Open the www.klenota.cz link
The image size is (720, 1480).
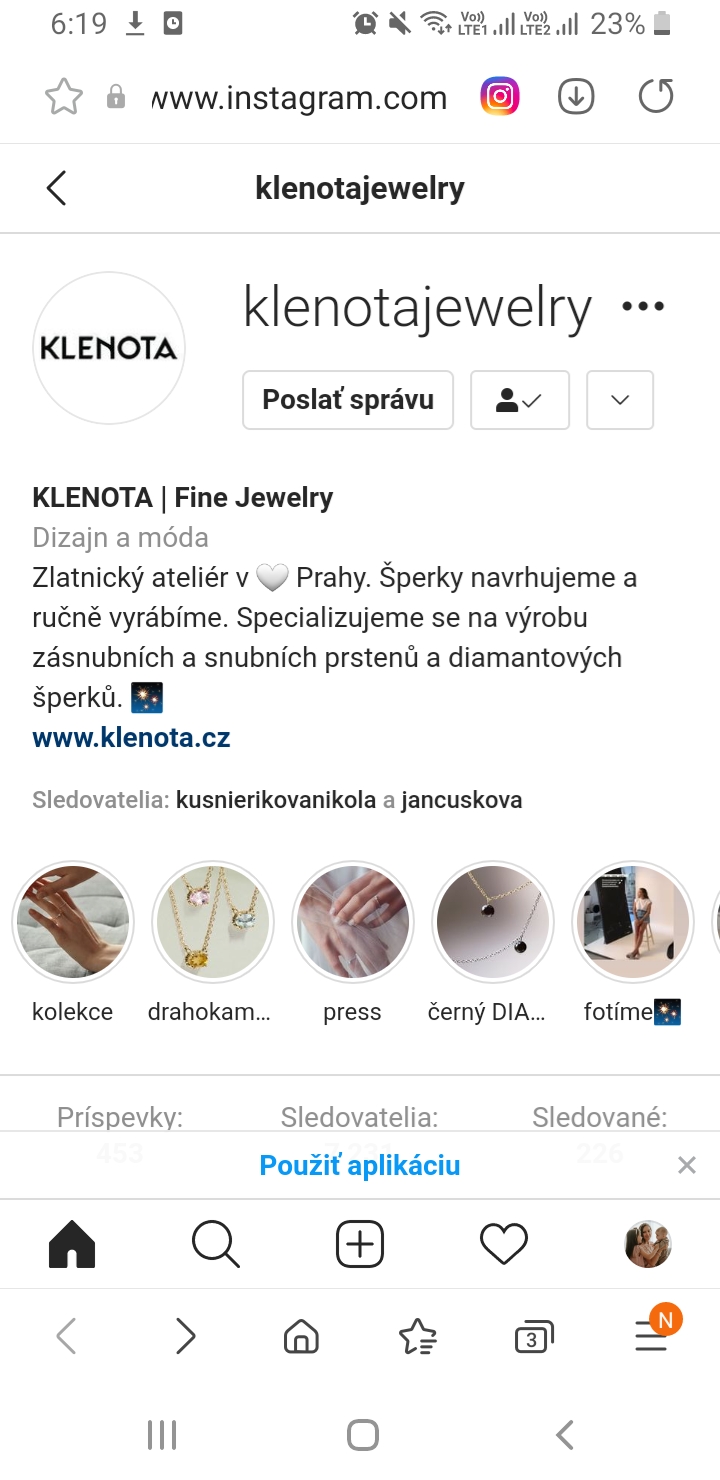(131, 738)
